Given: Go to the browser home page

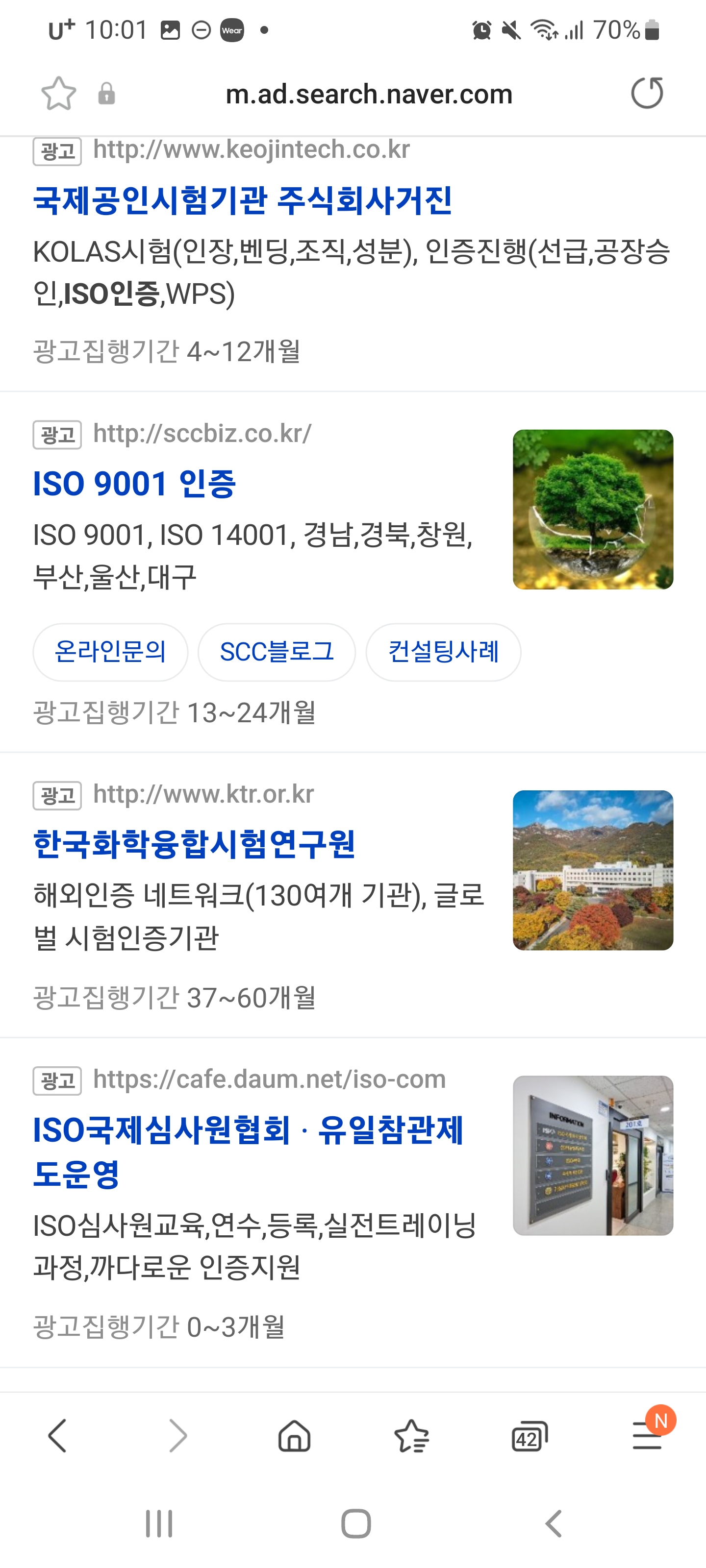Looking at the screenshot, I should [x=294, y=1437].
